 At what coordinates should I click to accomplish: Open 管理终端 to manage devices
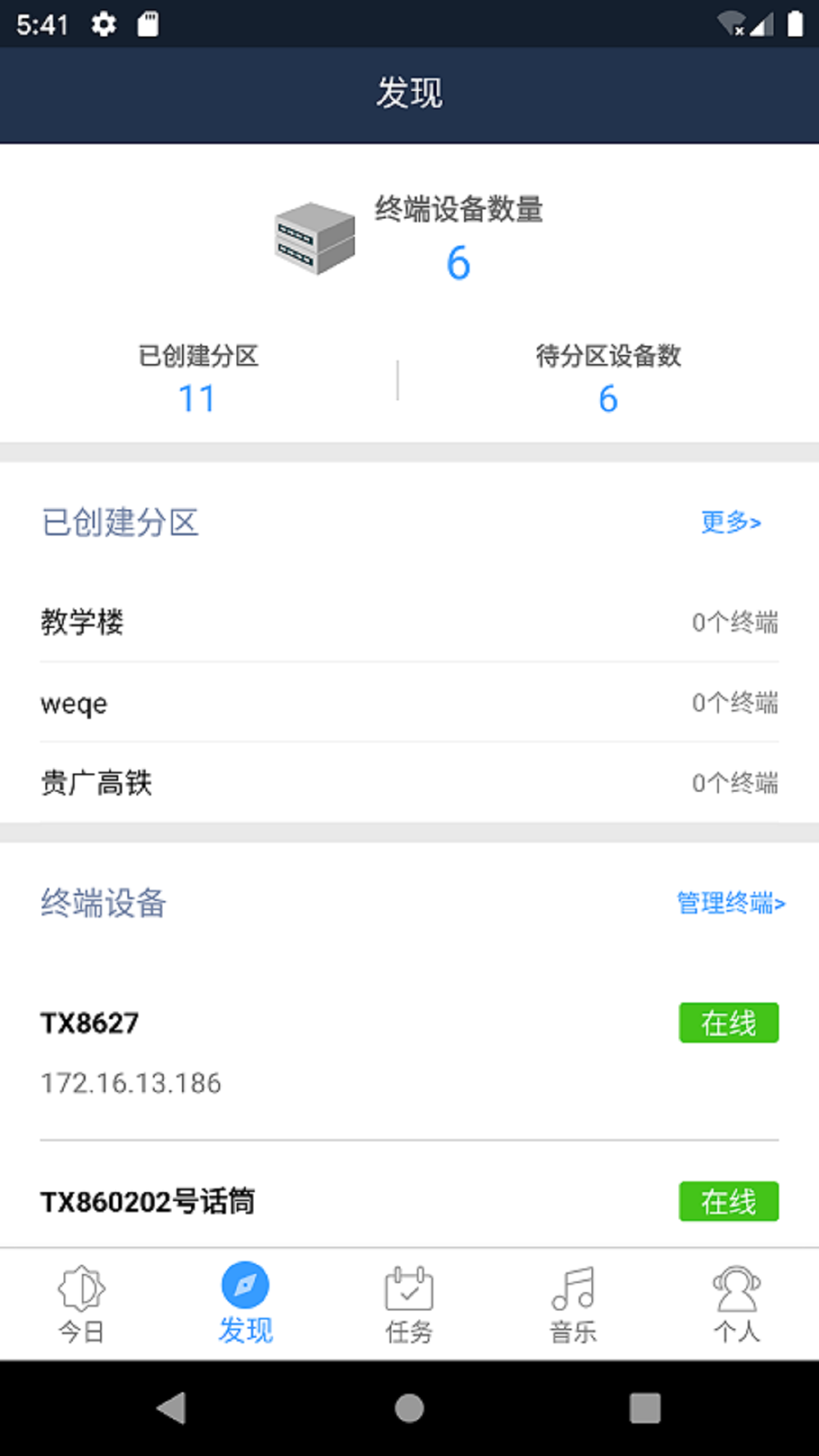point(731,903)
